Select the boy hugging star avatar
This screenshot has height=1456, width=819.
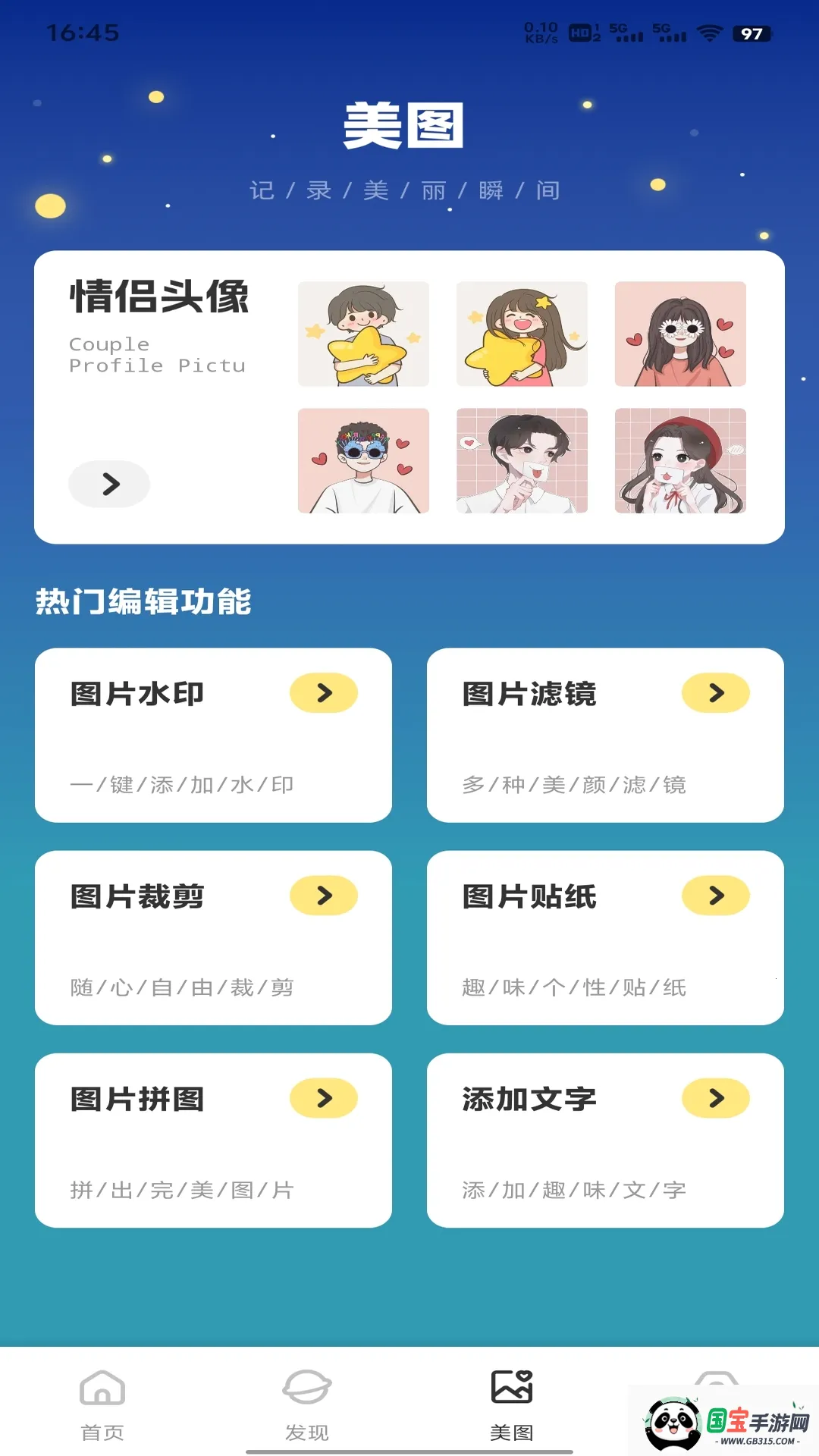click(x=363, y=334)
